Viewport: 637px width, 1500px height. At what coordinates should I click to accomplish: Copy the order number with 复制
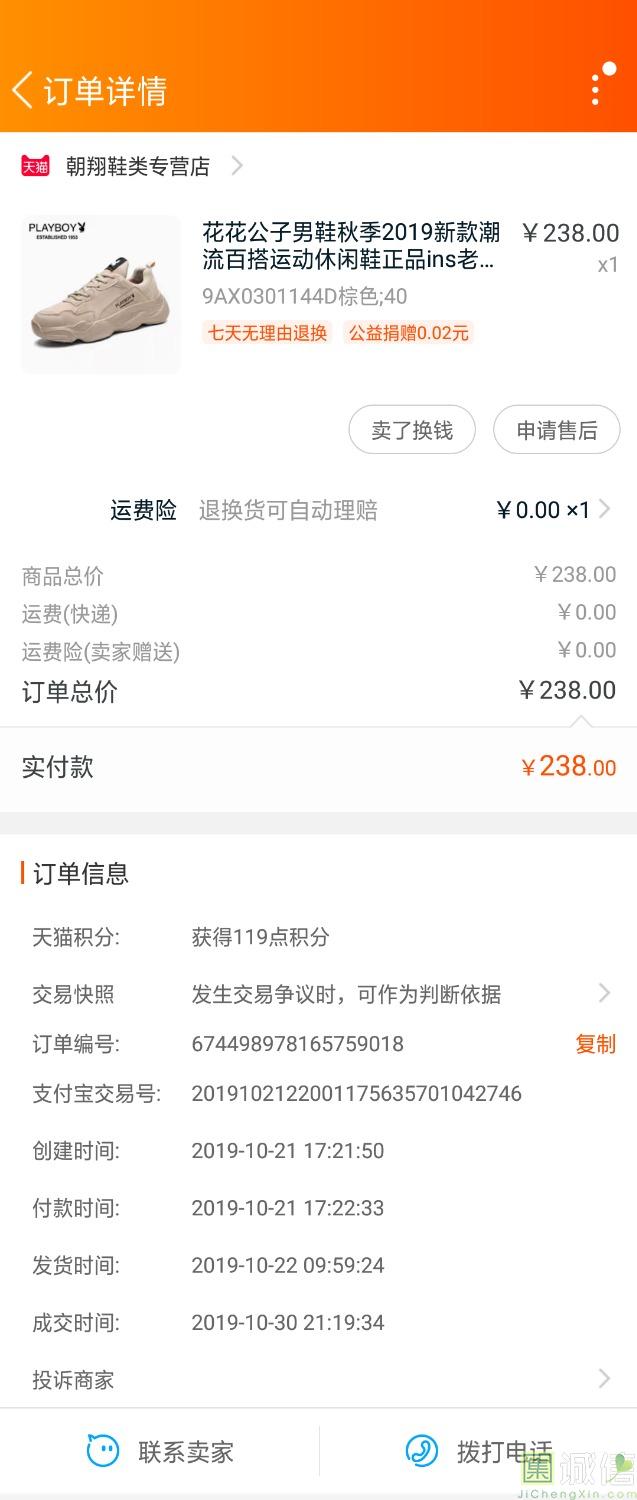click(x=595, y=1044)
